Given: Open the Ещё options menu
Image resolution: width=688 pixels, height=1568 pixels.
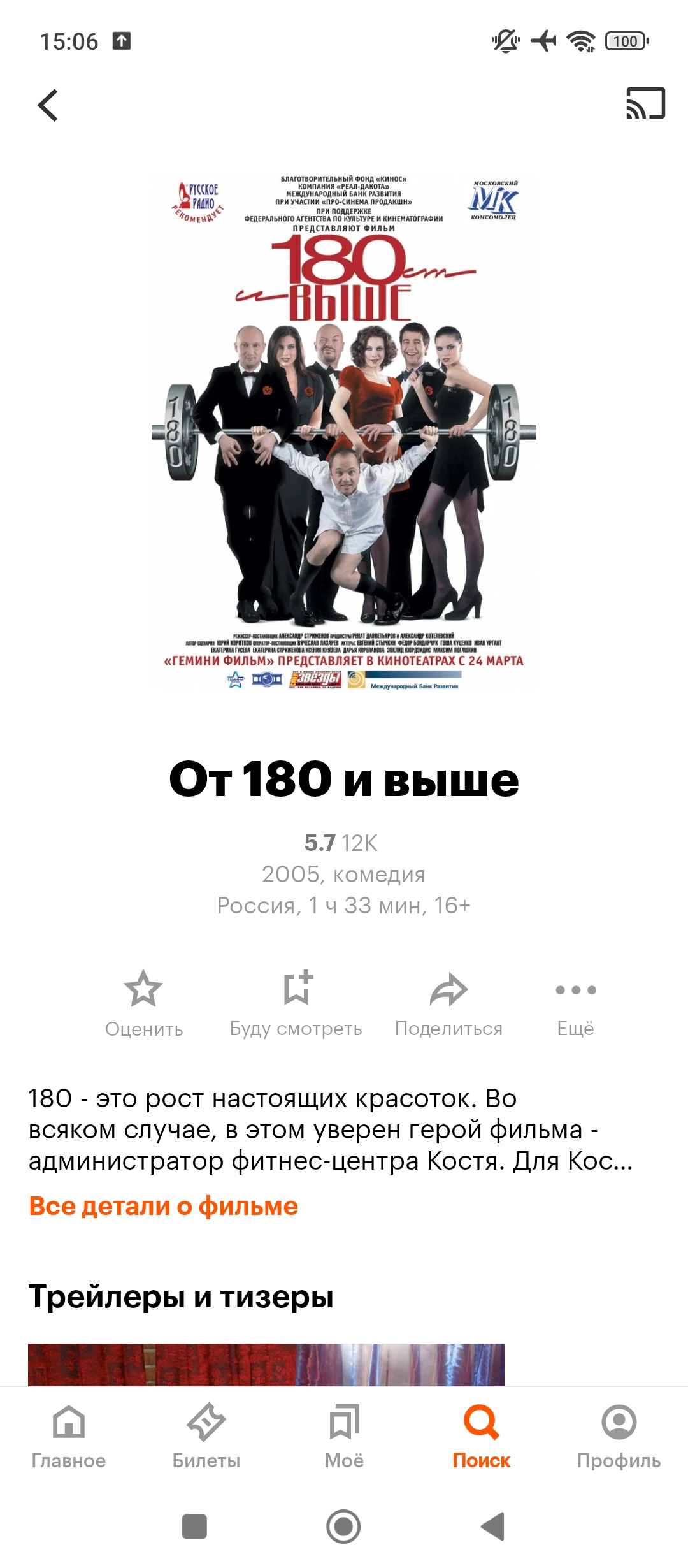Looking at the screenshot, I should 575,1001.
